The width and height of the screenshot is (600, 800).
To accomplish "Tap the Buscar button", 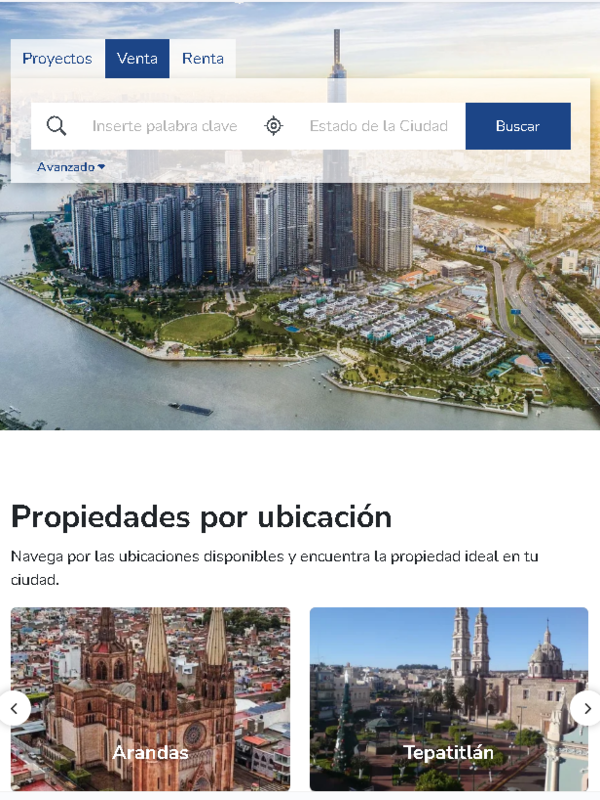I will point(517,126).
